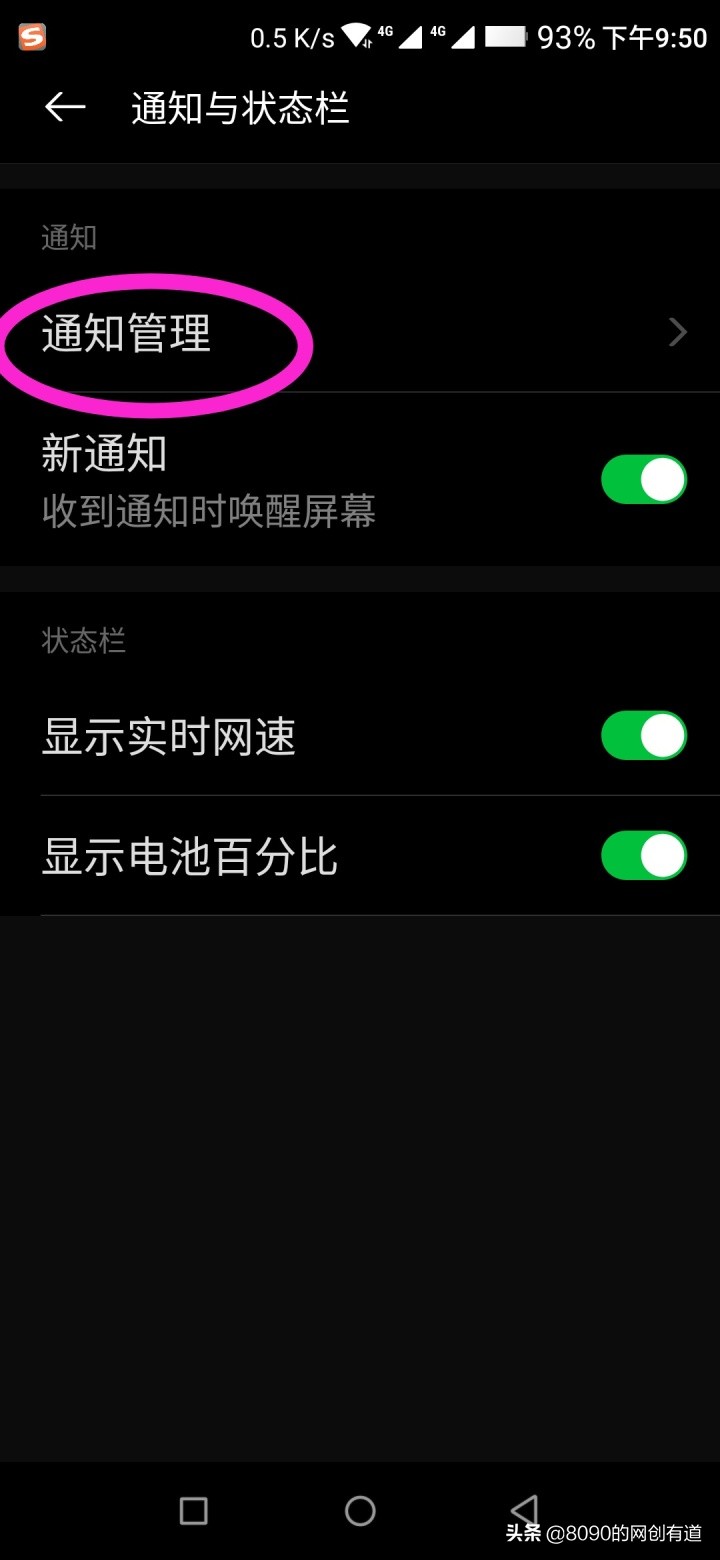Viewport: 720px width, 1560px height.
Task: Tap the Sogou input icon in status bar
Action: [x=30, y=37]
